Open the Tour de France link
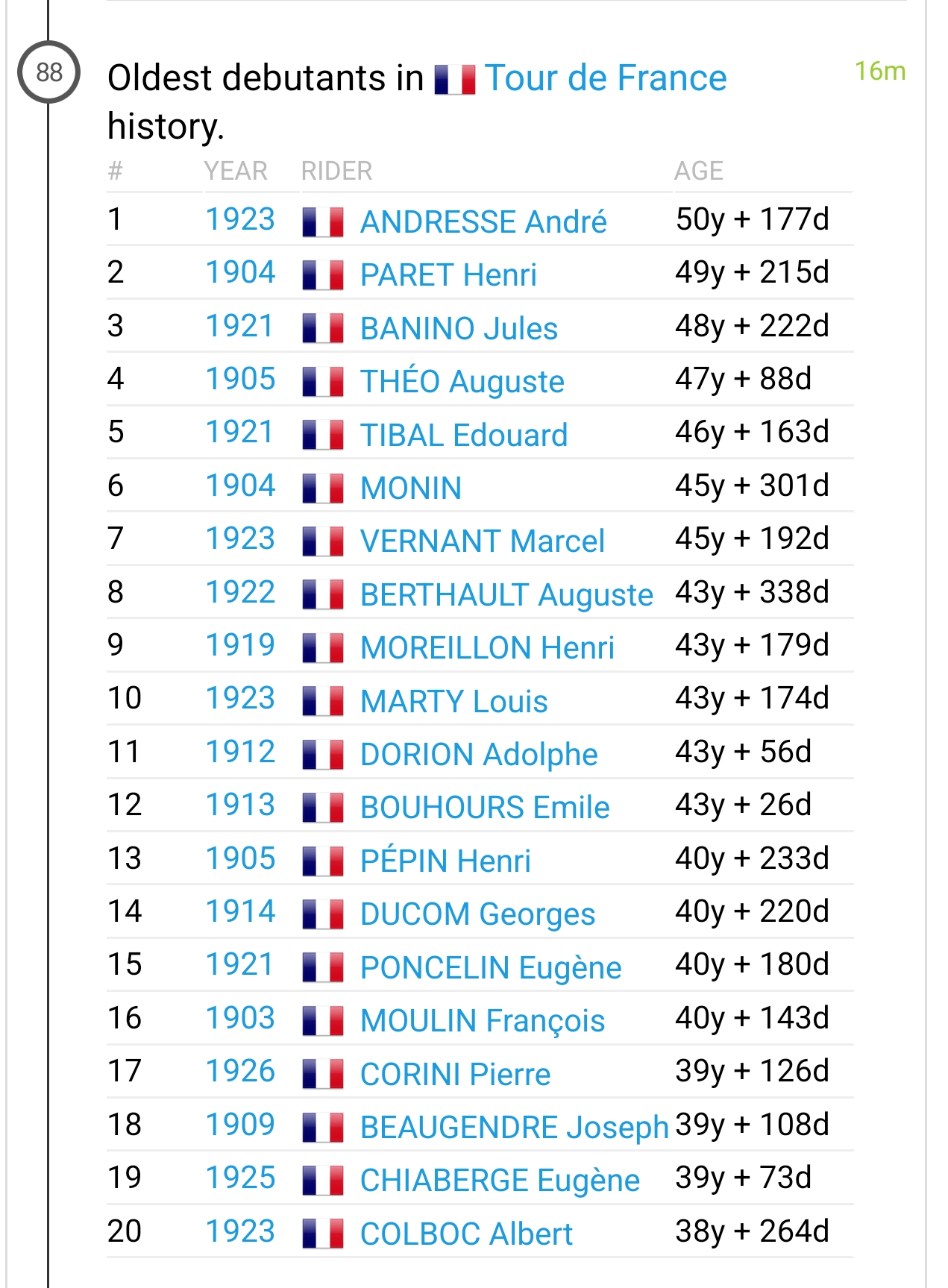 click(x=606, y=78)
